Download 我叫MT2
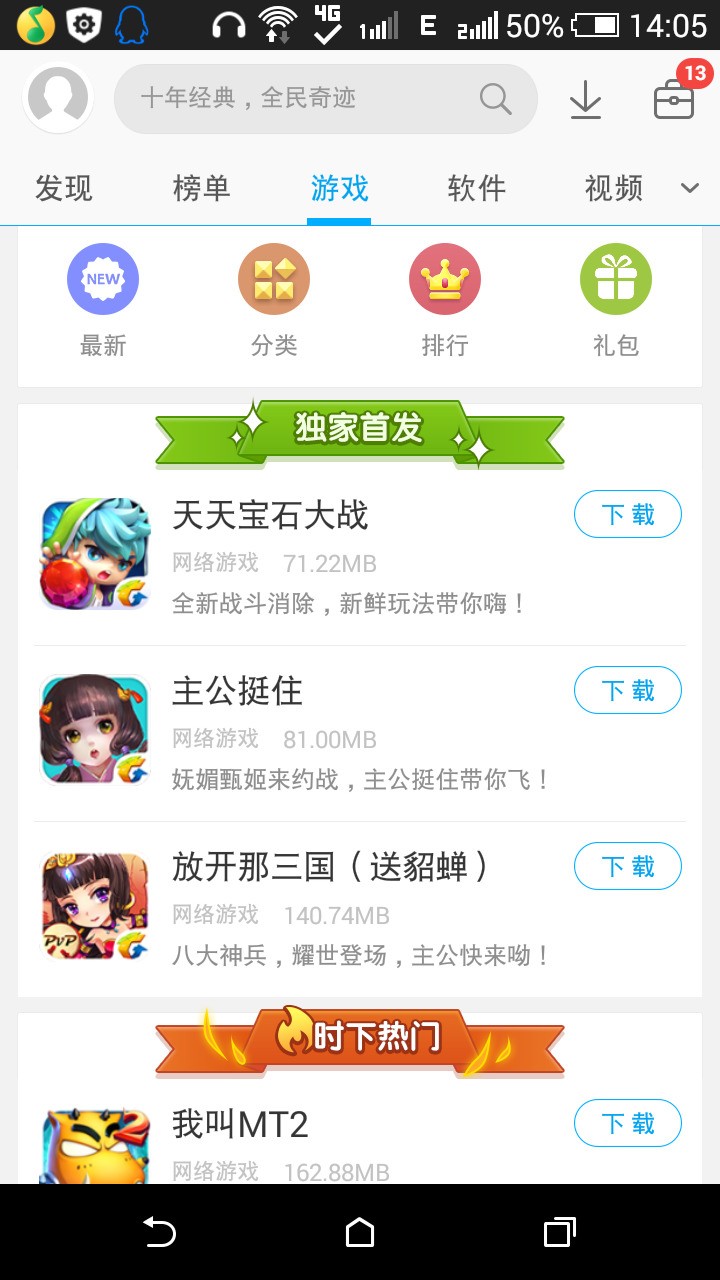Screen dimensions: 720x1280 click(628, 1124)
